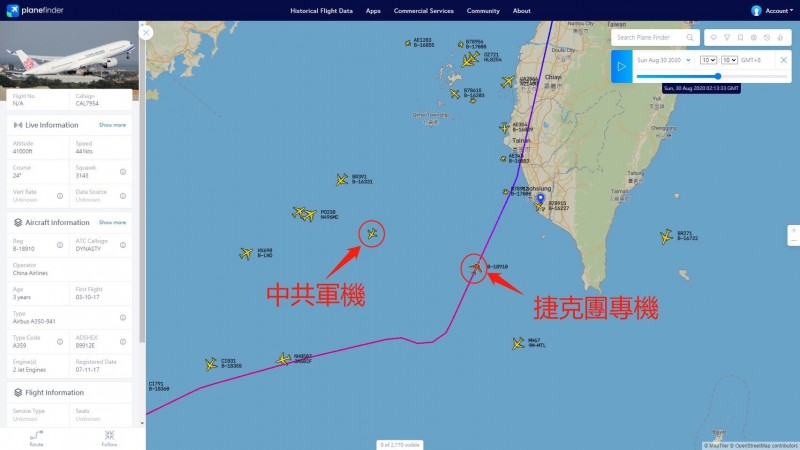The image size is (800, 450).
Task: Open the hour dropdown
Action: pos(708,60)
